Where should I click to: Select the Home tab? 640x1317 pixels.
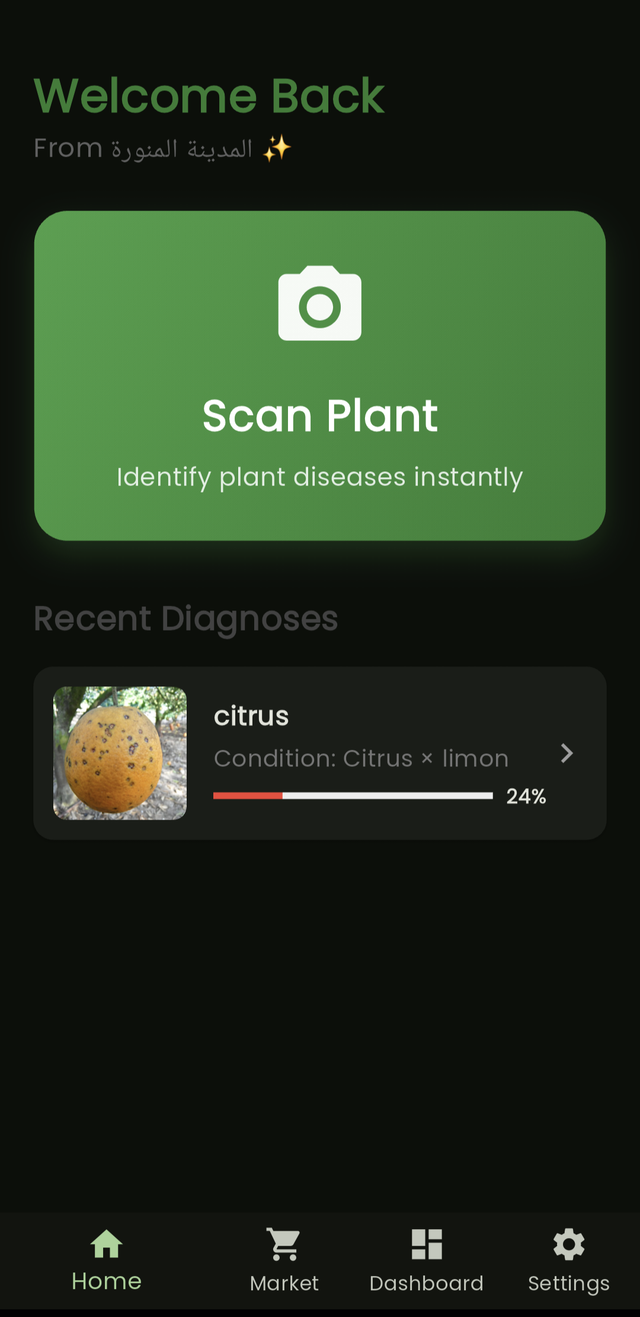click(x=107, y=1260)
